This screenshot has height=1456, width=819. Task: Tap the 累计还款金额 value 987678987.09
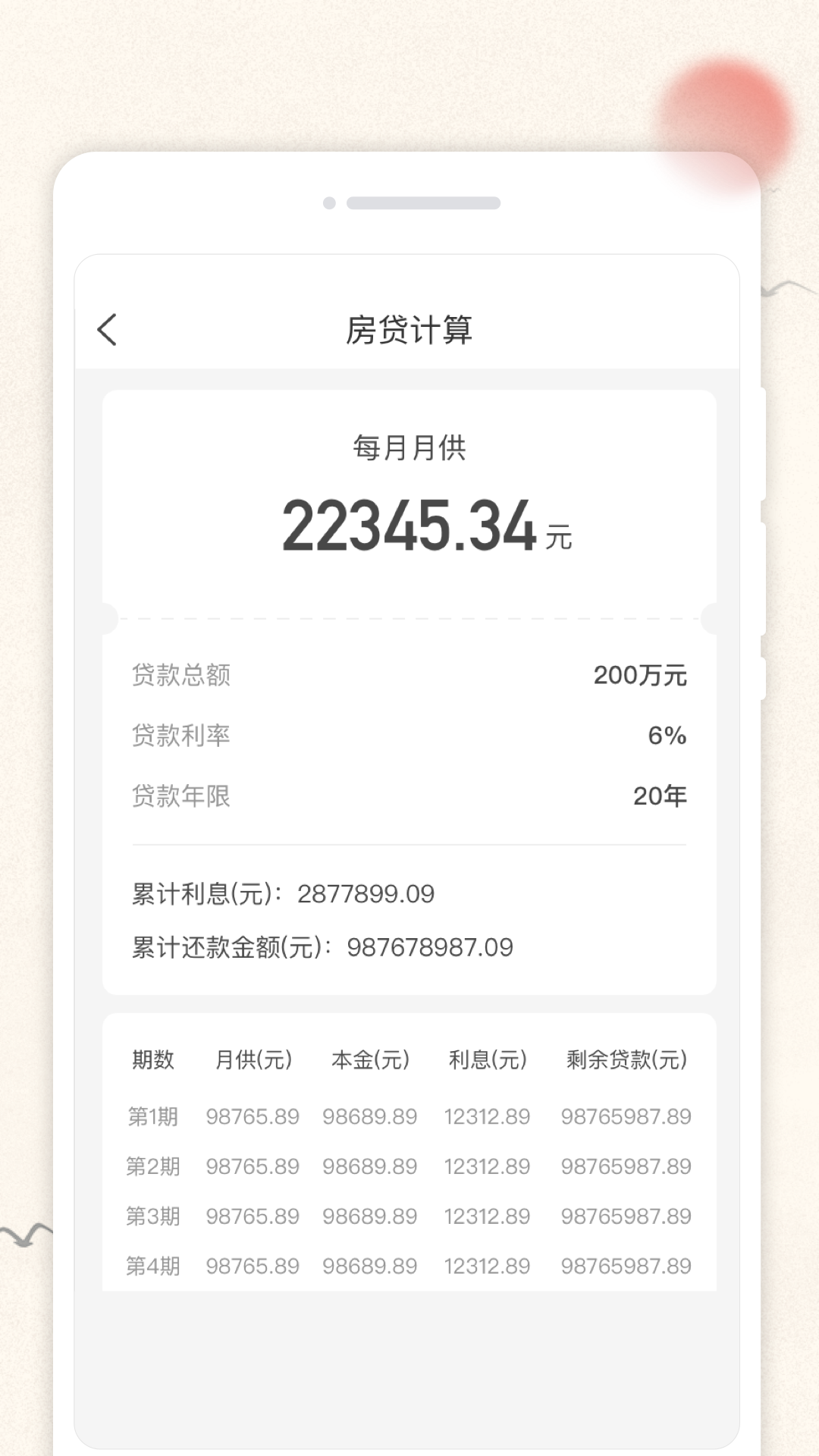point(429,947)
